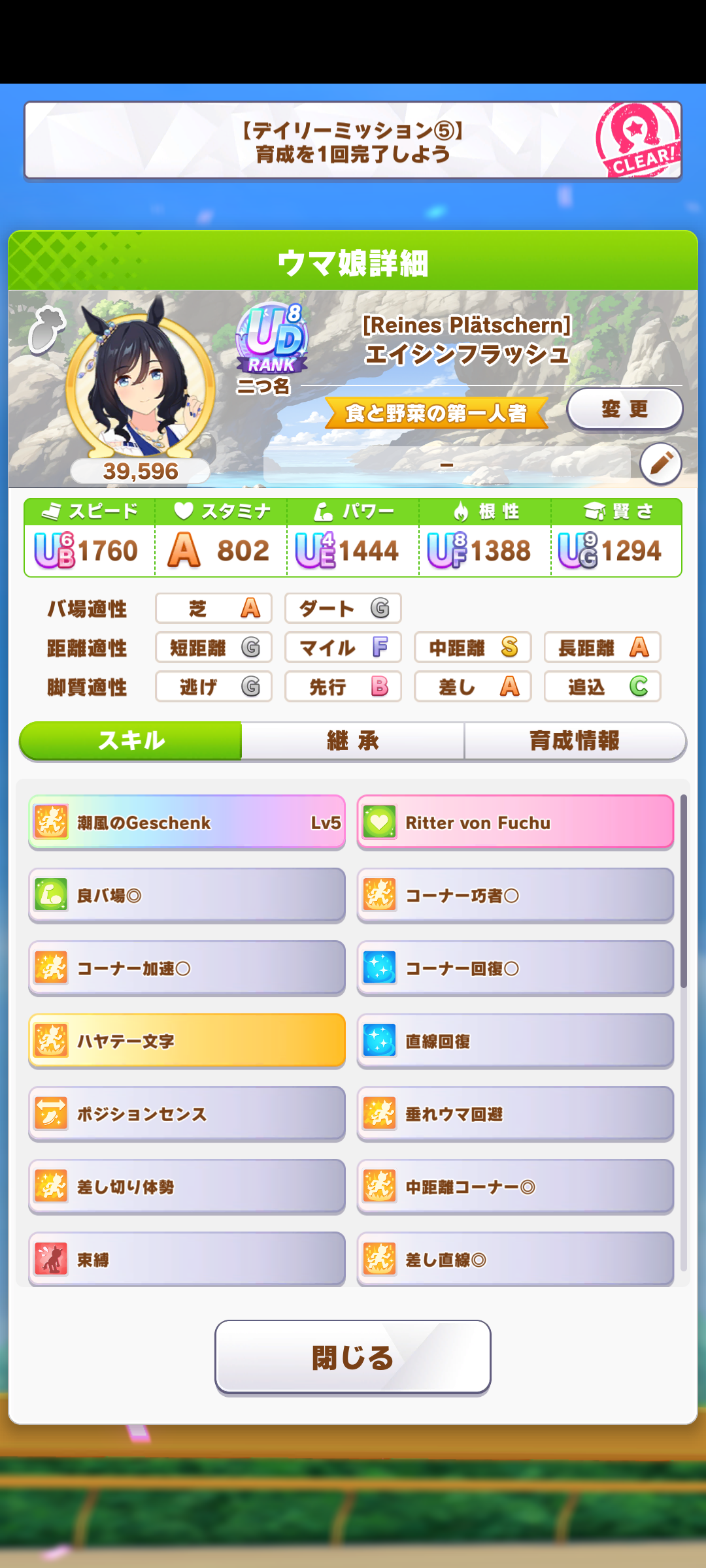Screen dimensions: 706x1568
Task: Edit the memo with the pencil icon
Action: (x=660, y=464)
